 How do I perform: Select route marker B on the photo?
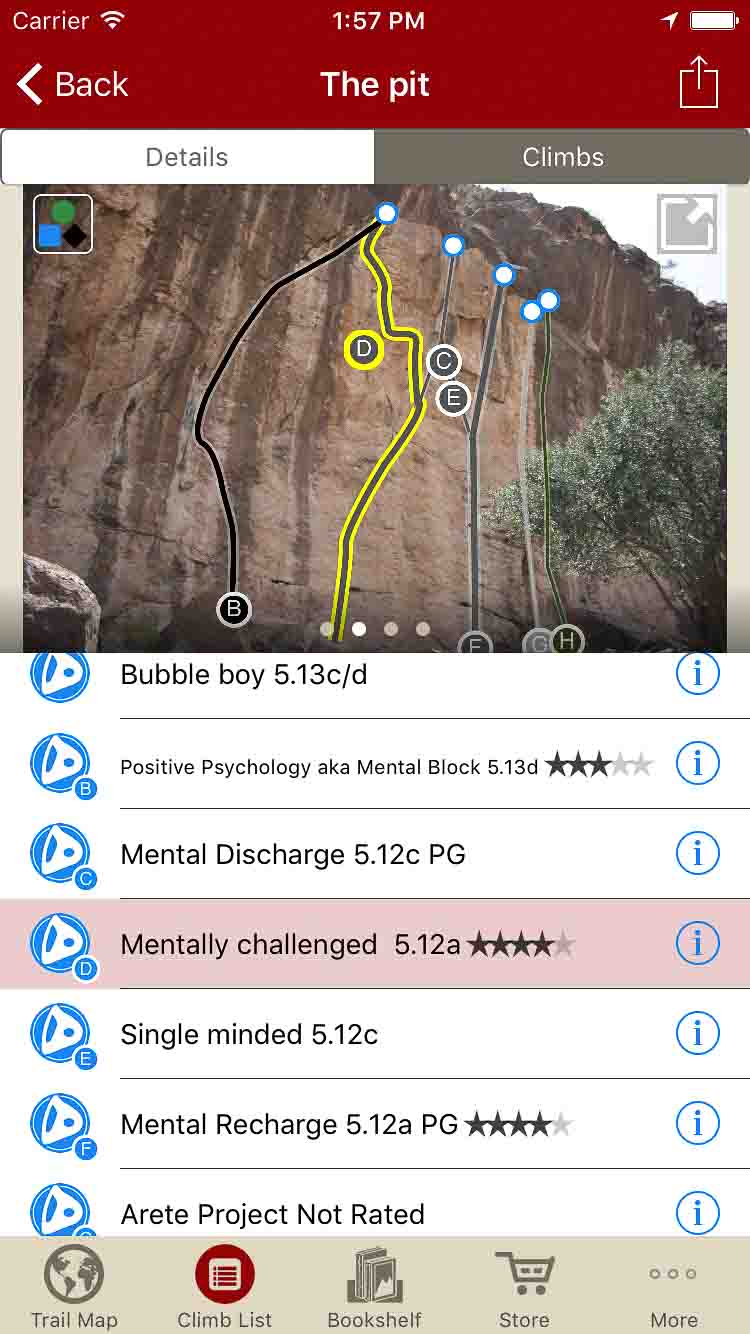pos(233,608)
